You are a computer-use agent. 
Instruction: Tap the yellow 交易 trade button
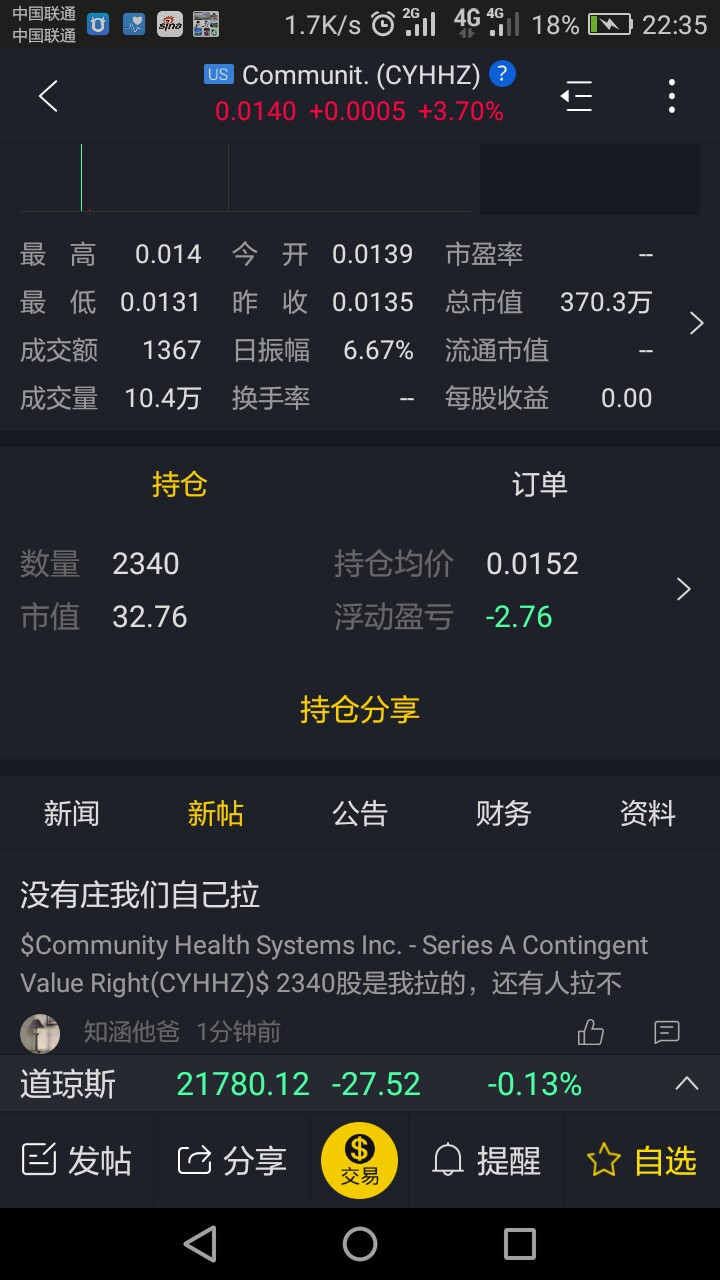click(359, 1160)
